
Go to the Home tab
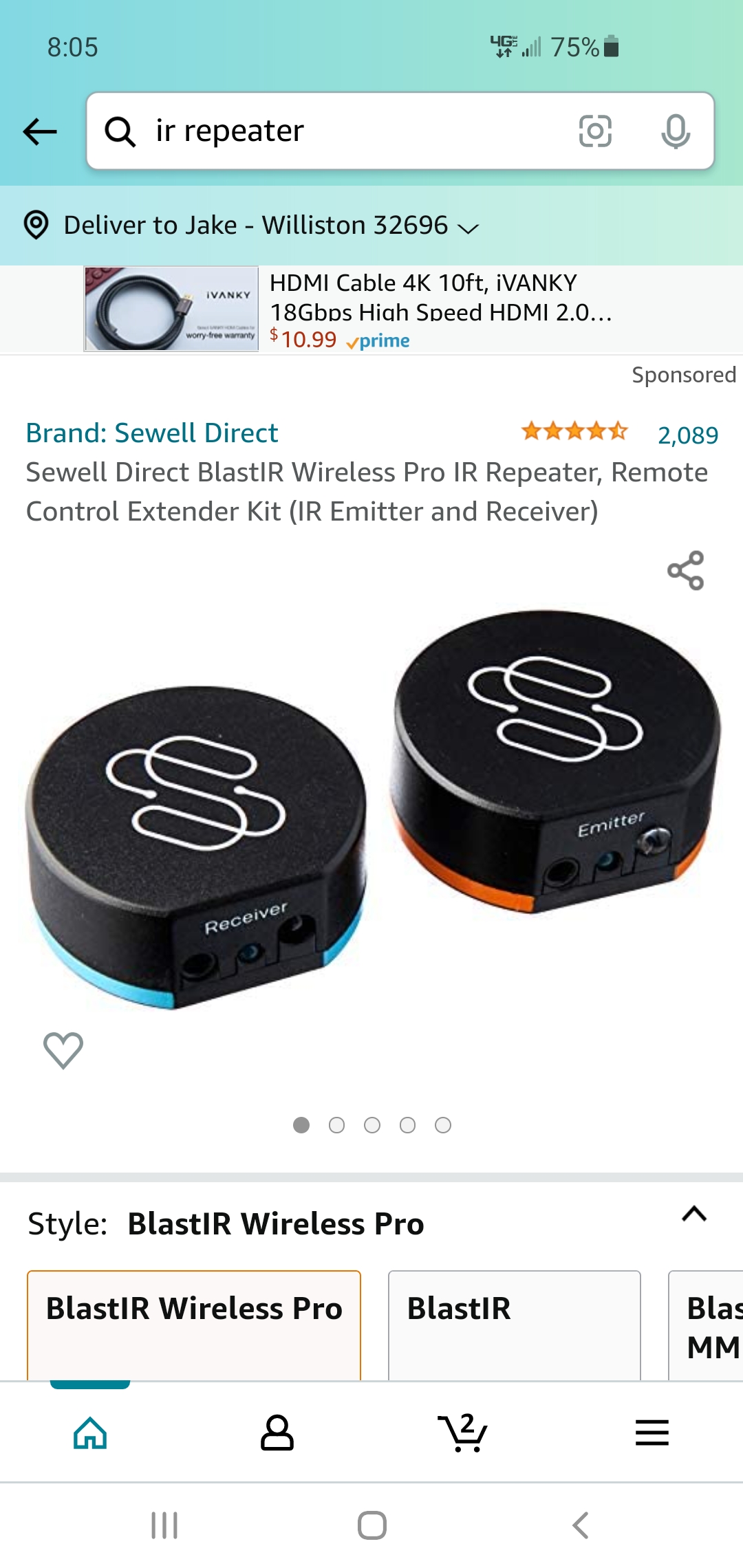pyautogui.click(x=90, y=1433)
